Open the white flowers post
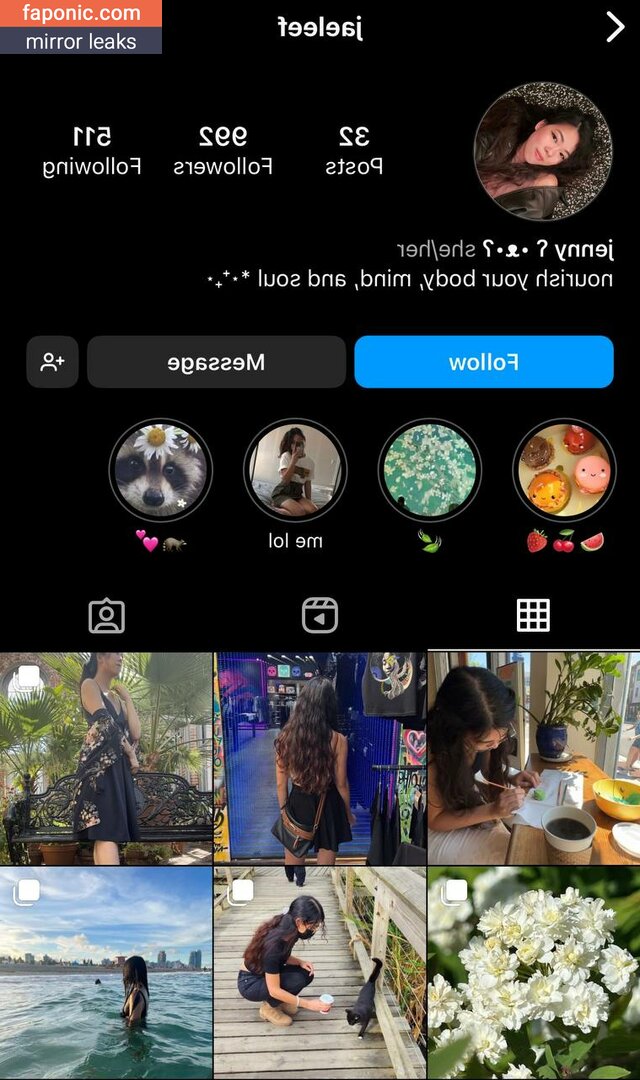 (x=534, y=973)
